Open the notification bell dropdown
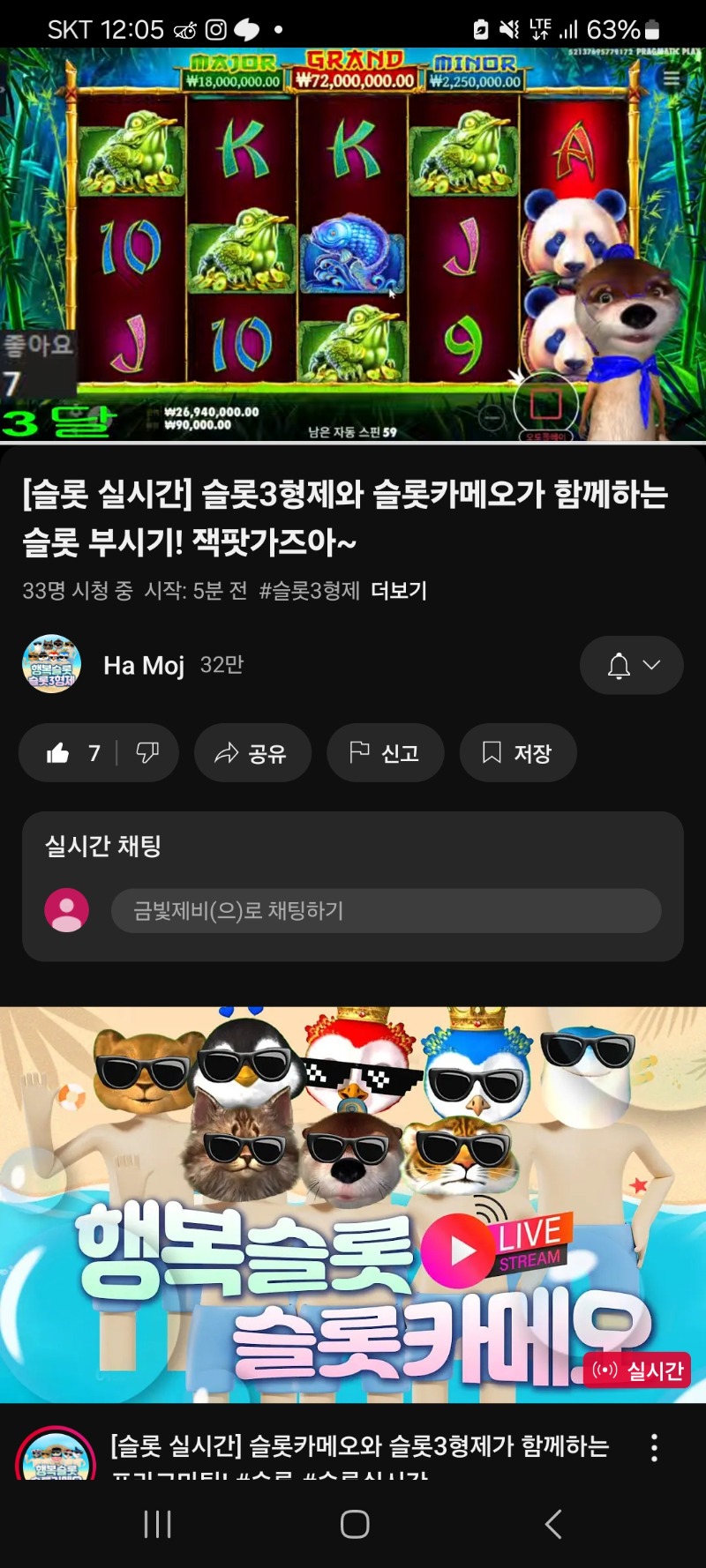 point(632,665)
